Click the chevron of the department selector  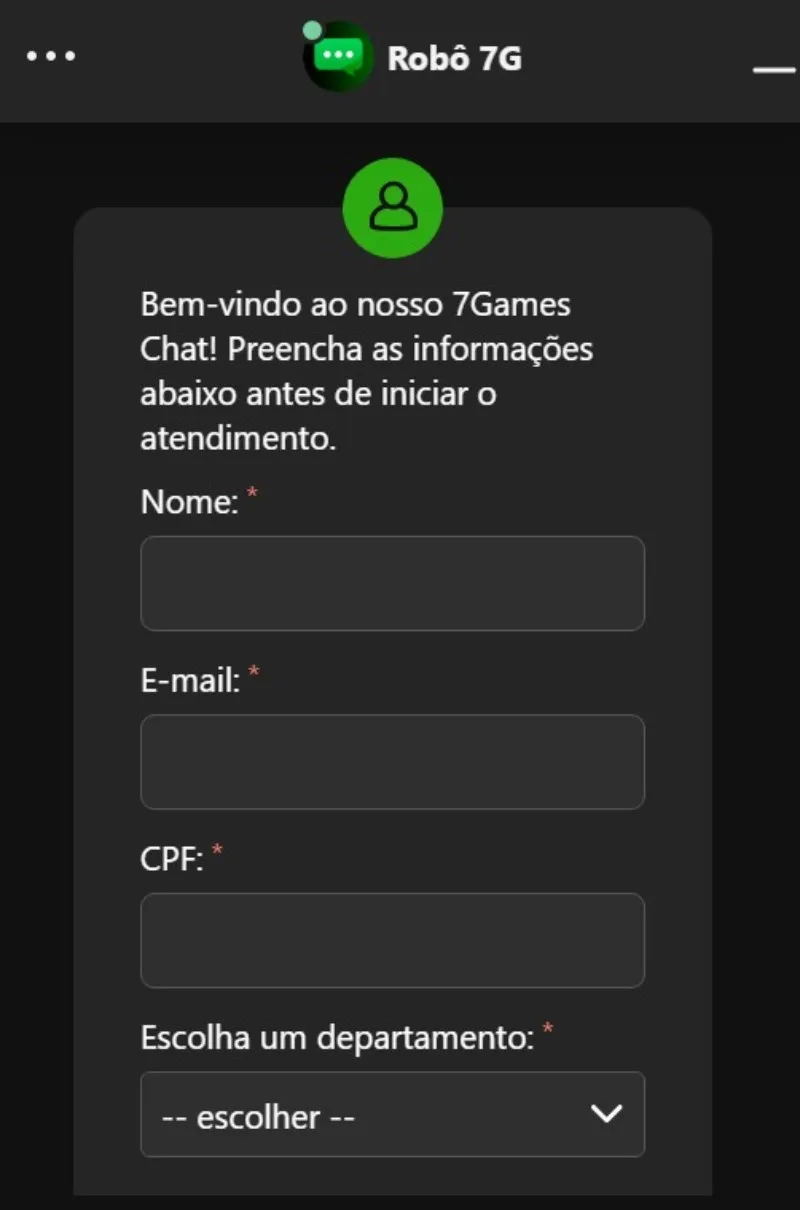(605, 1115)
